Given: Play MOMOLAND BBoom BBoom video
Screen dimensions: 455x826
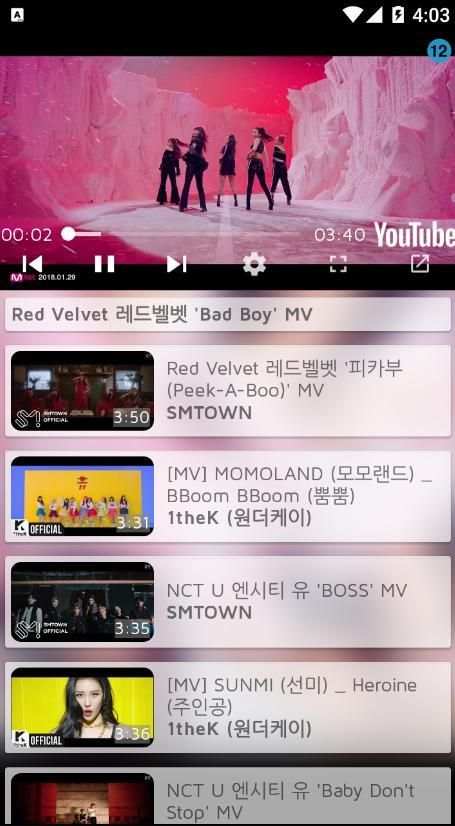Looking at the screenshot, I should tap(228, 496).
